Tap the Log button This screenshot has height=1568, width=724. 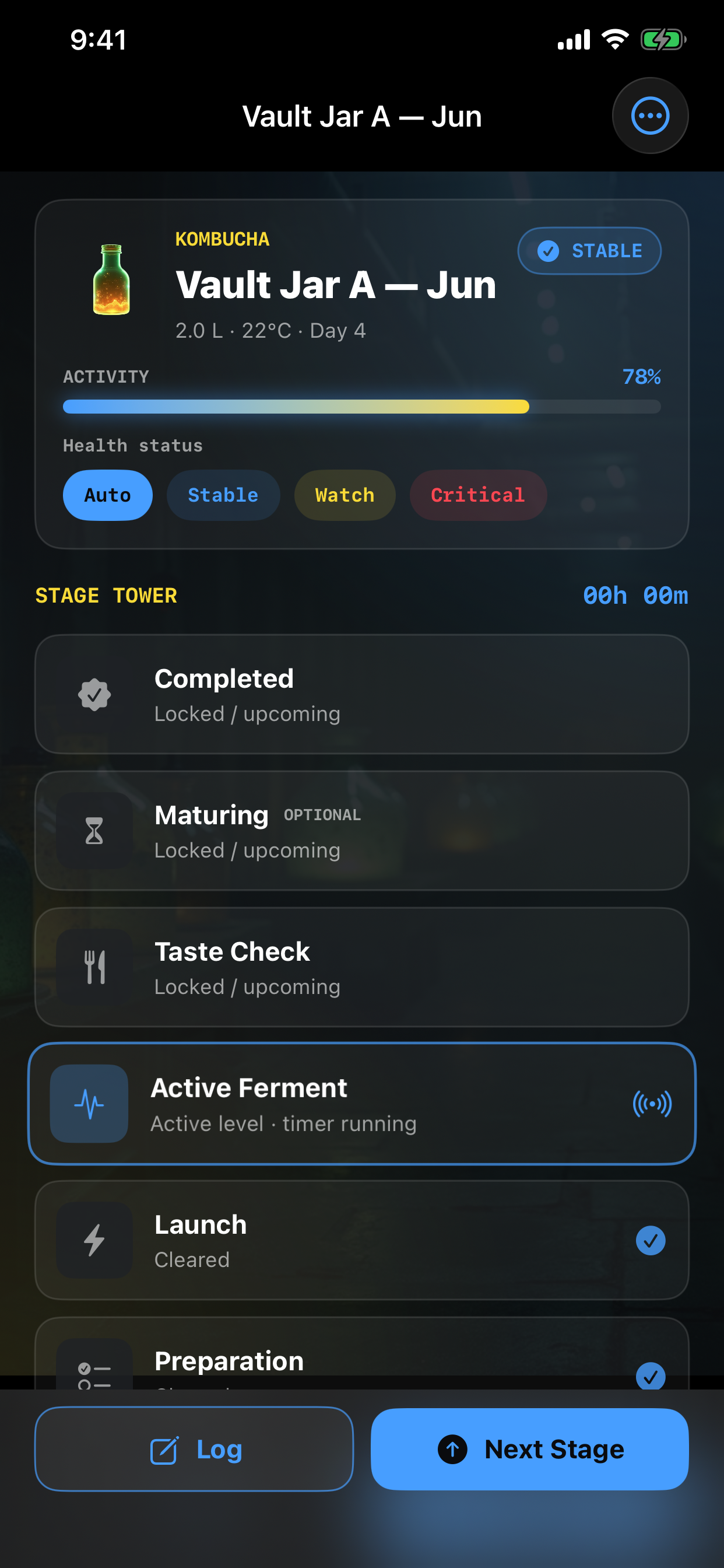[x=194, y=1448]
